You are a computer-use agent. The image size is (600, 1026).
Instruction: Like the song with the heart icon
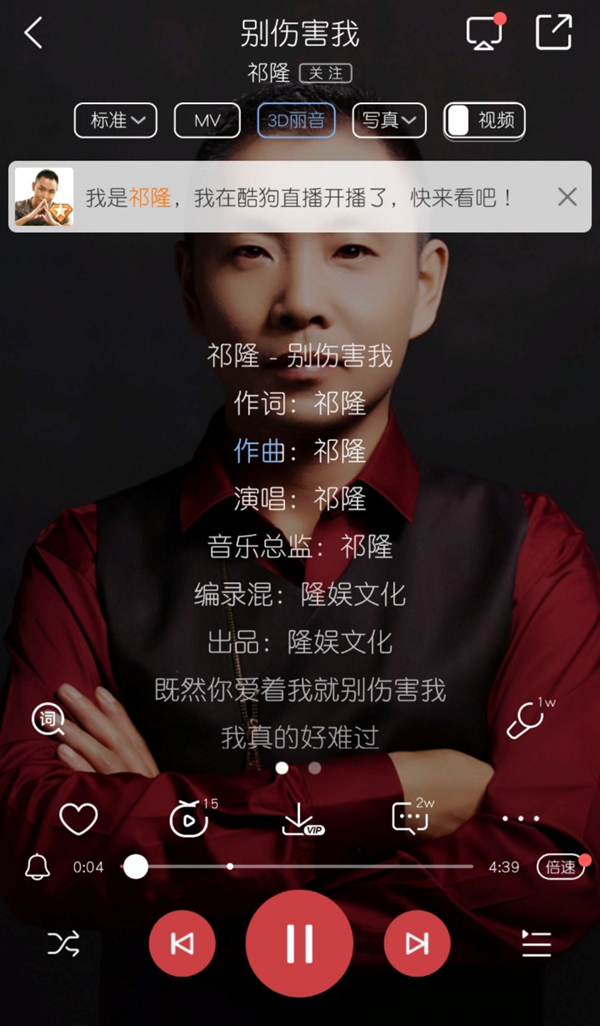78,819
